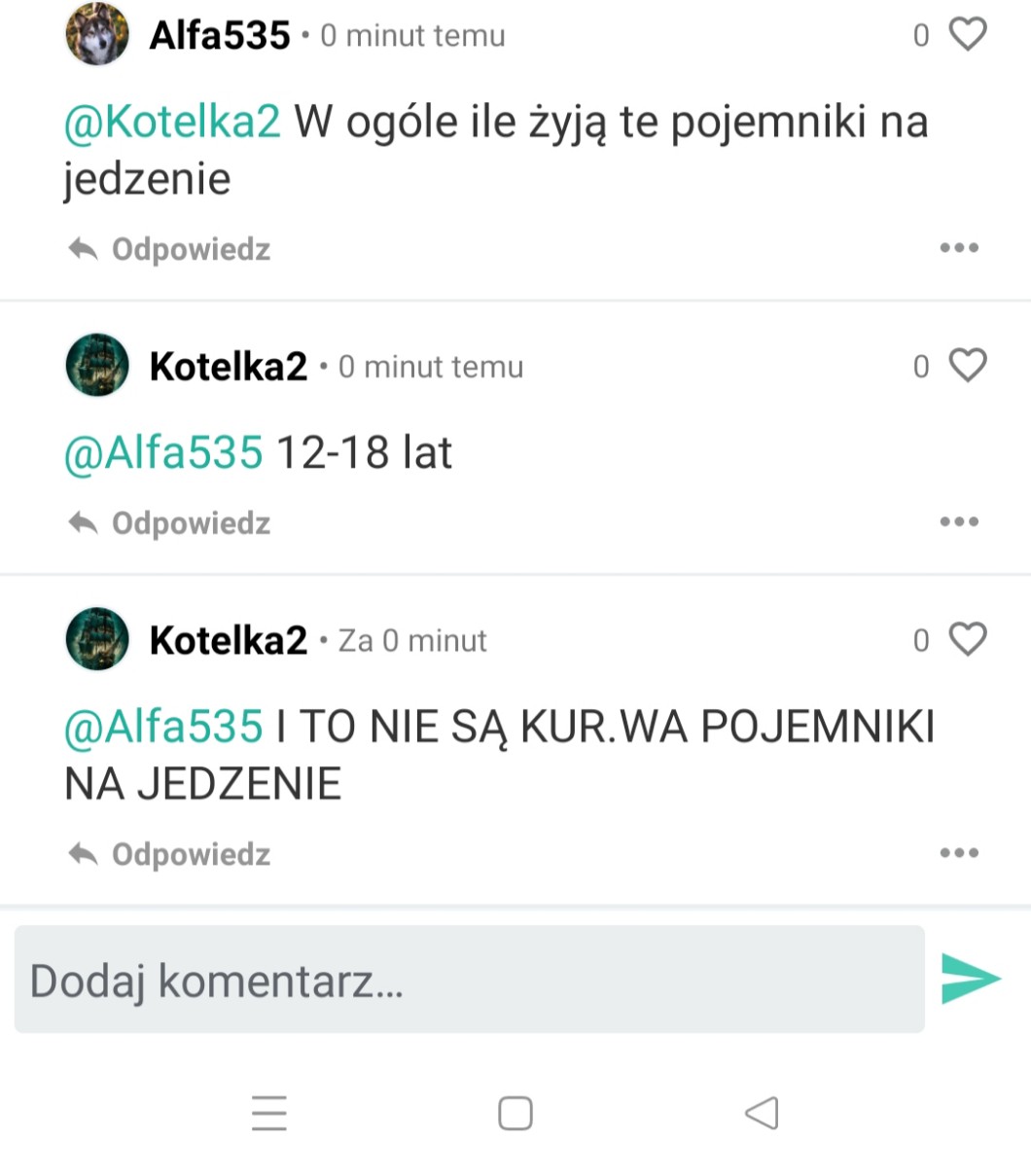Focus the "Dodaj komentarz..." field
This screenshot has height=1176, width=1031.
click(x=469, y=979)
